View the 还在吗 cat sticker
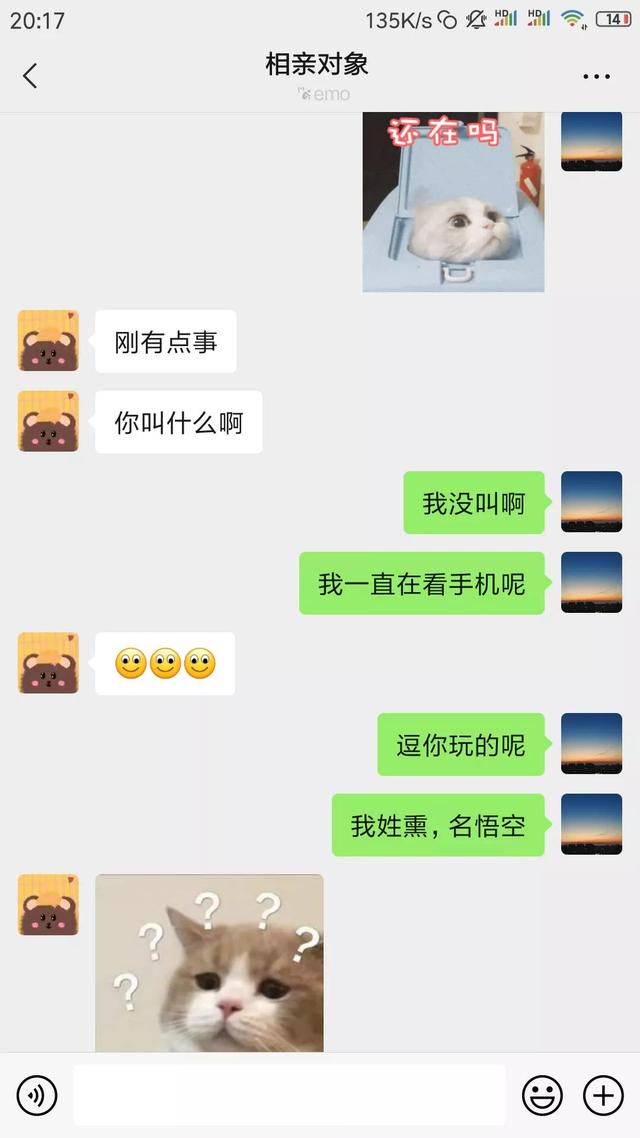640x1138 pixels. click(453, 202)
